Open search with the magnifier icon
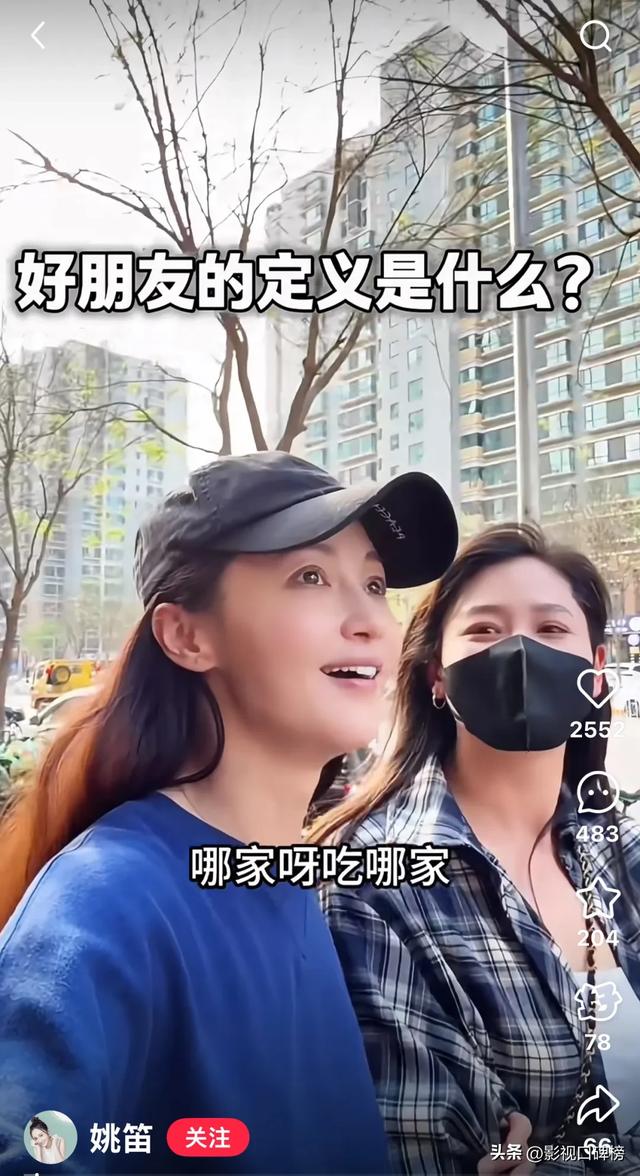This screenshot has width=640, height=1176. point(596,36)
